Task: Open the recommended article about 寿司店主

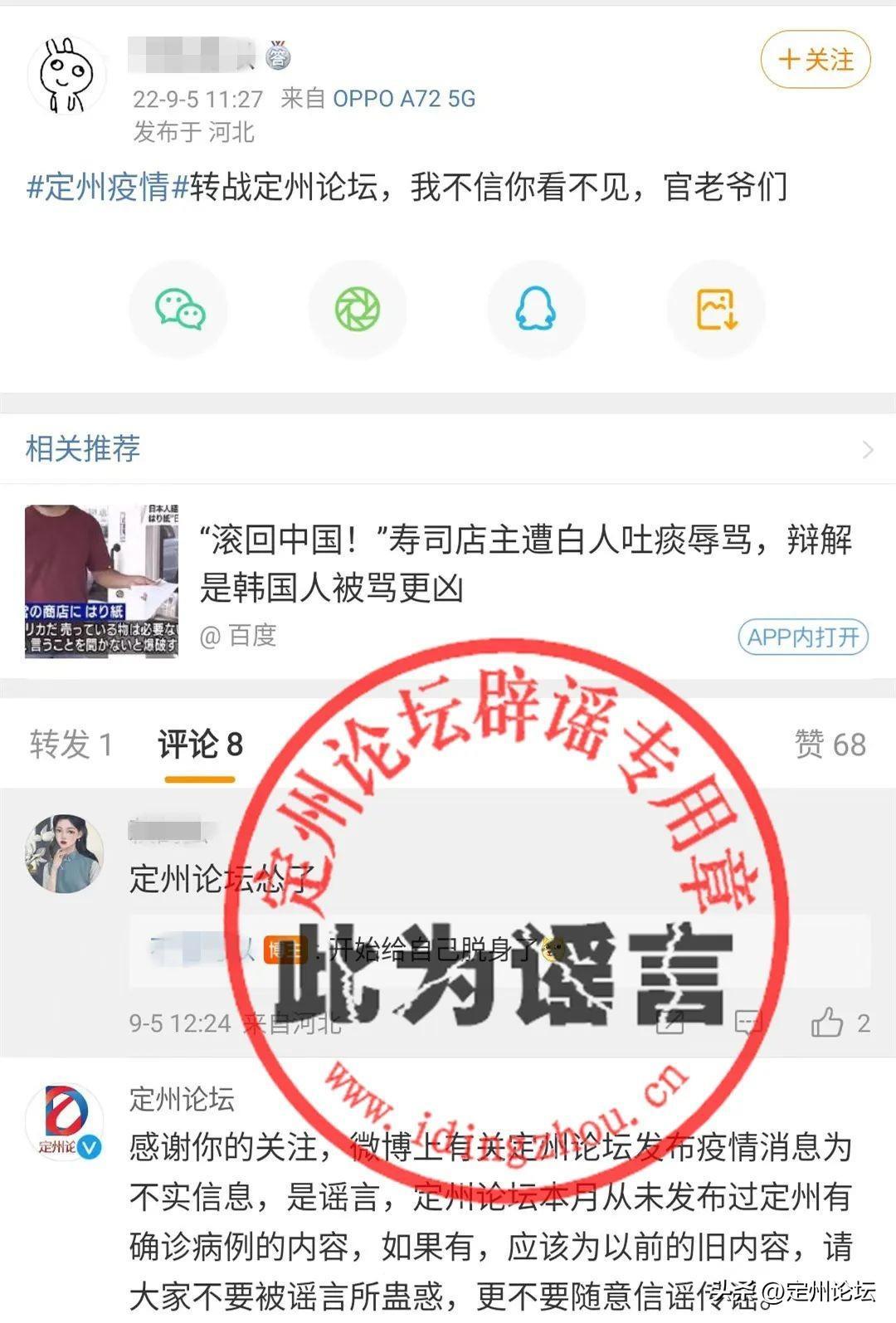Action: coord(524,564)
